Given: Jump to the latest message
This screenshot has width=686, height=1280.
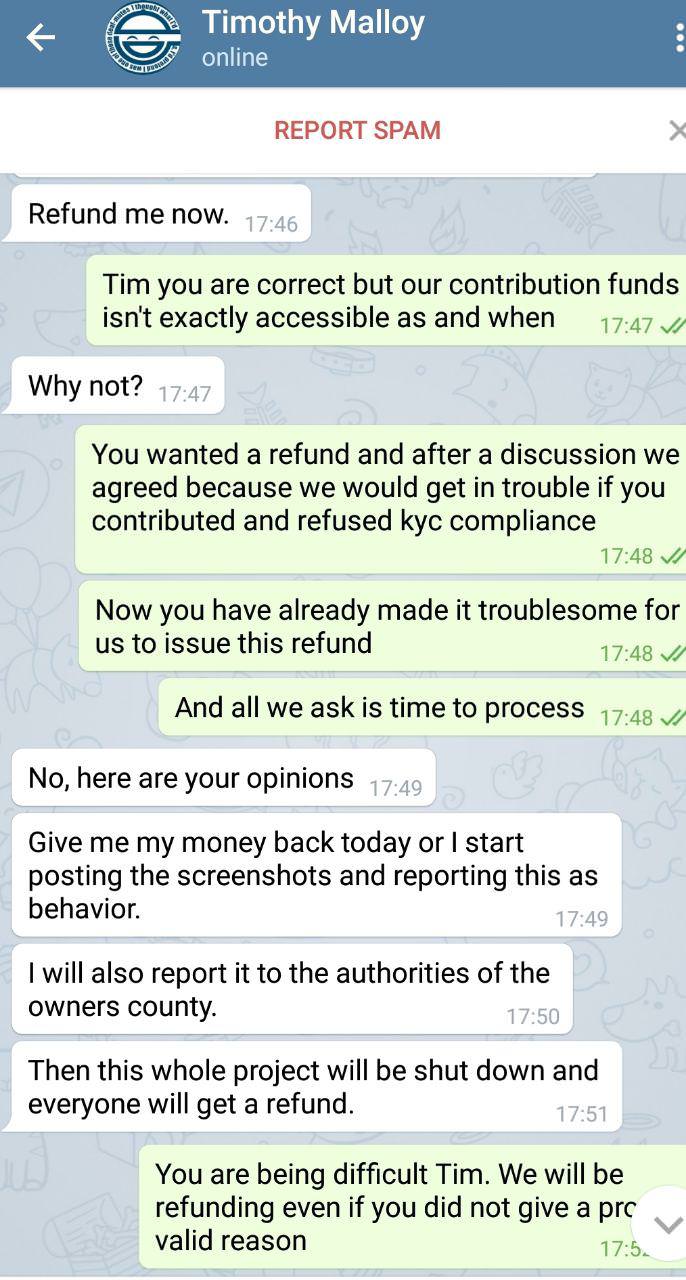Looking at the screenshot, I should [x=664, y=1224].
